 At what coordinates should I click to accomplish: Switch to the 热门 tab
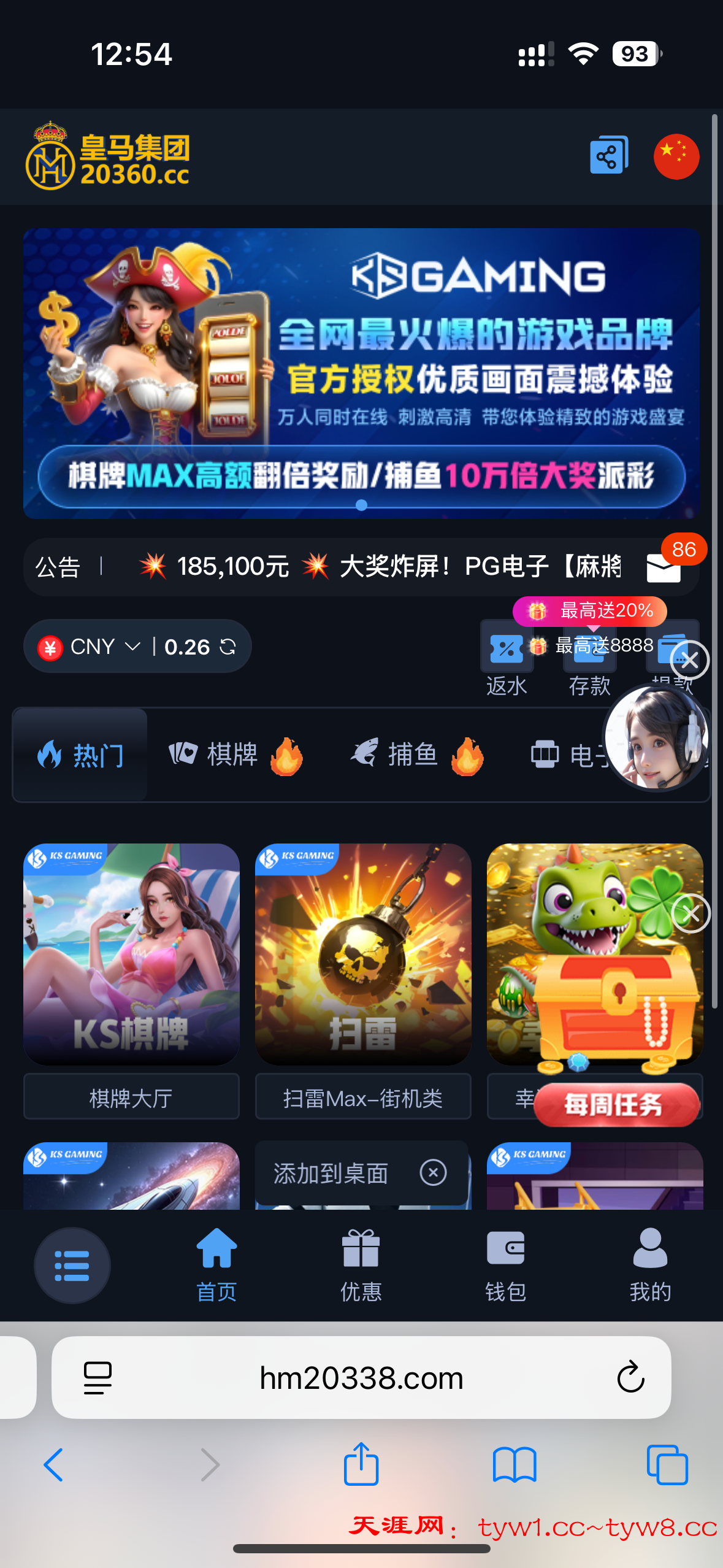(x=80, y=755)
